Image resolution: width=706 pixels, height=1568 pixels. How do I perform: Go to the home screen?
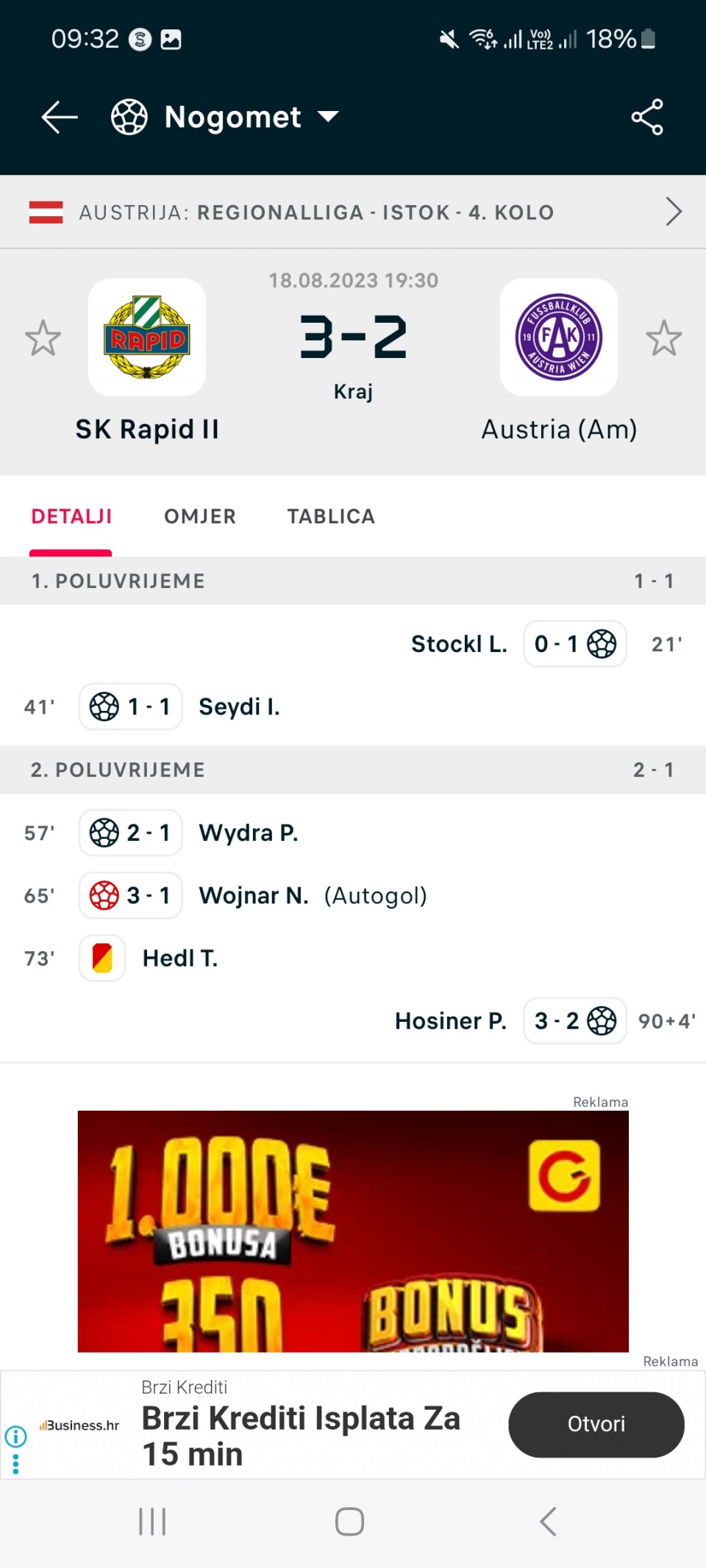pos(349,1521)
